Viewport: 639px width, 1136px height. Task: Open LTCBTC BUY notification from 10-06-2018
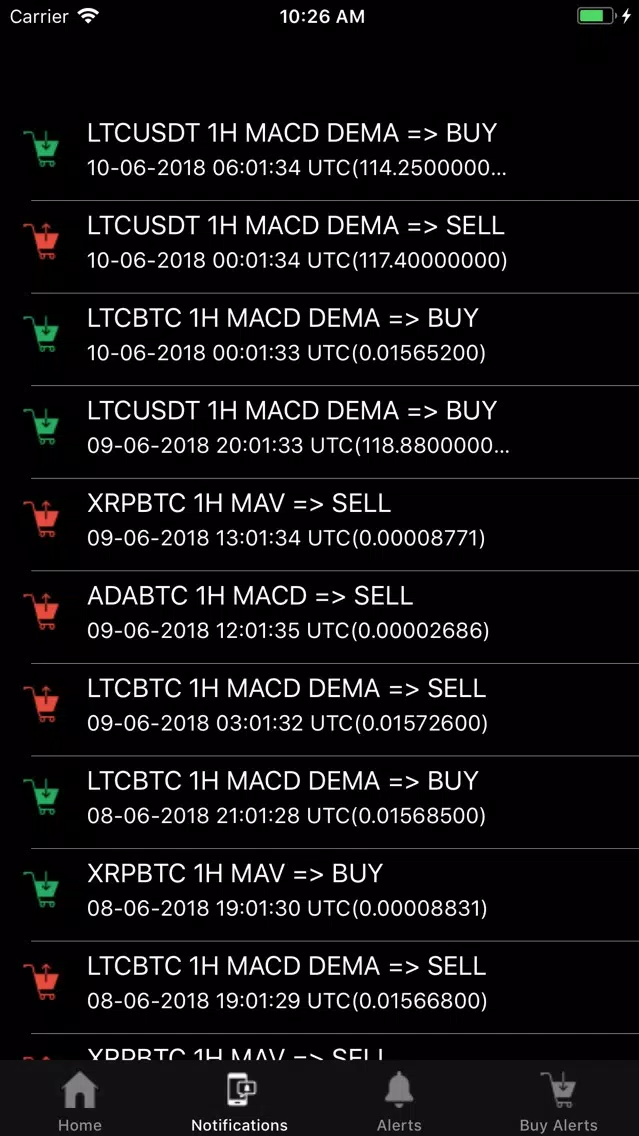[320, 340]
